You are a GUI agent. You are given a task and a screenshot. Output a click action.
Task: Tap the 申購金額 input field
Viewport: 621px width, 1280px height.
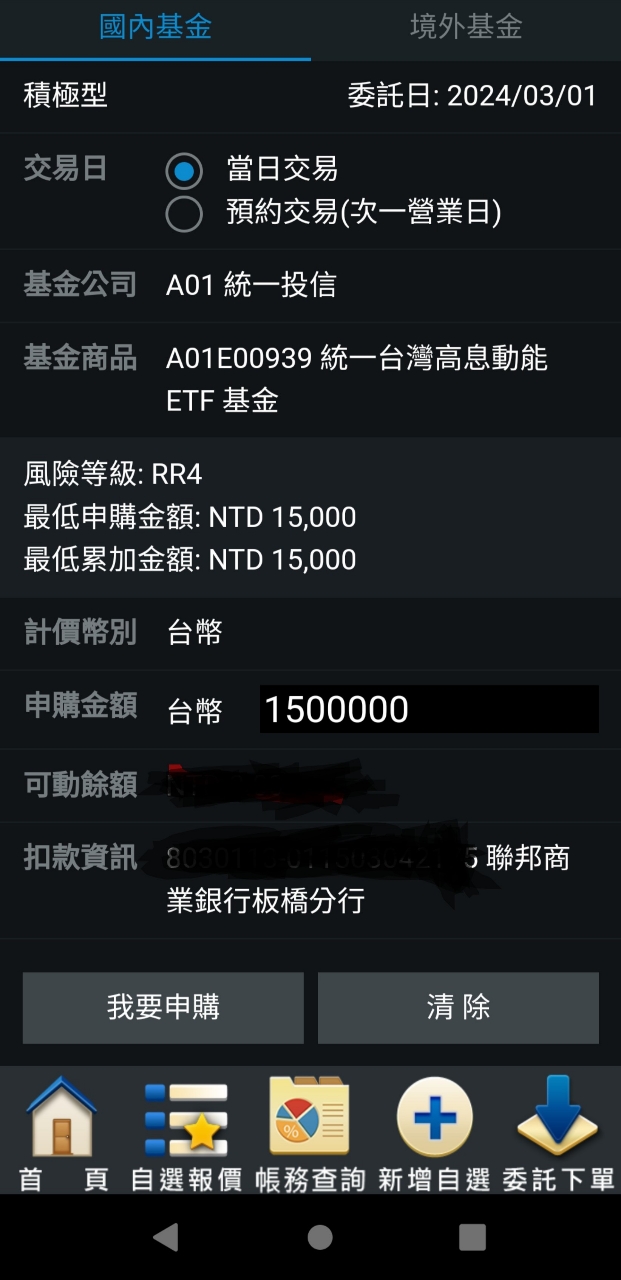[429, 709]
